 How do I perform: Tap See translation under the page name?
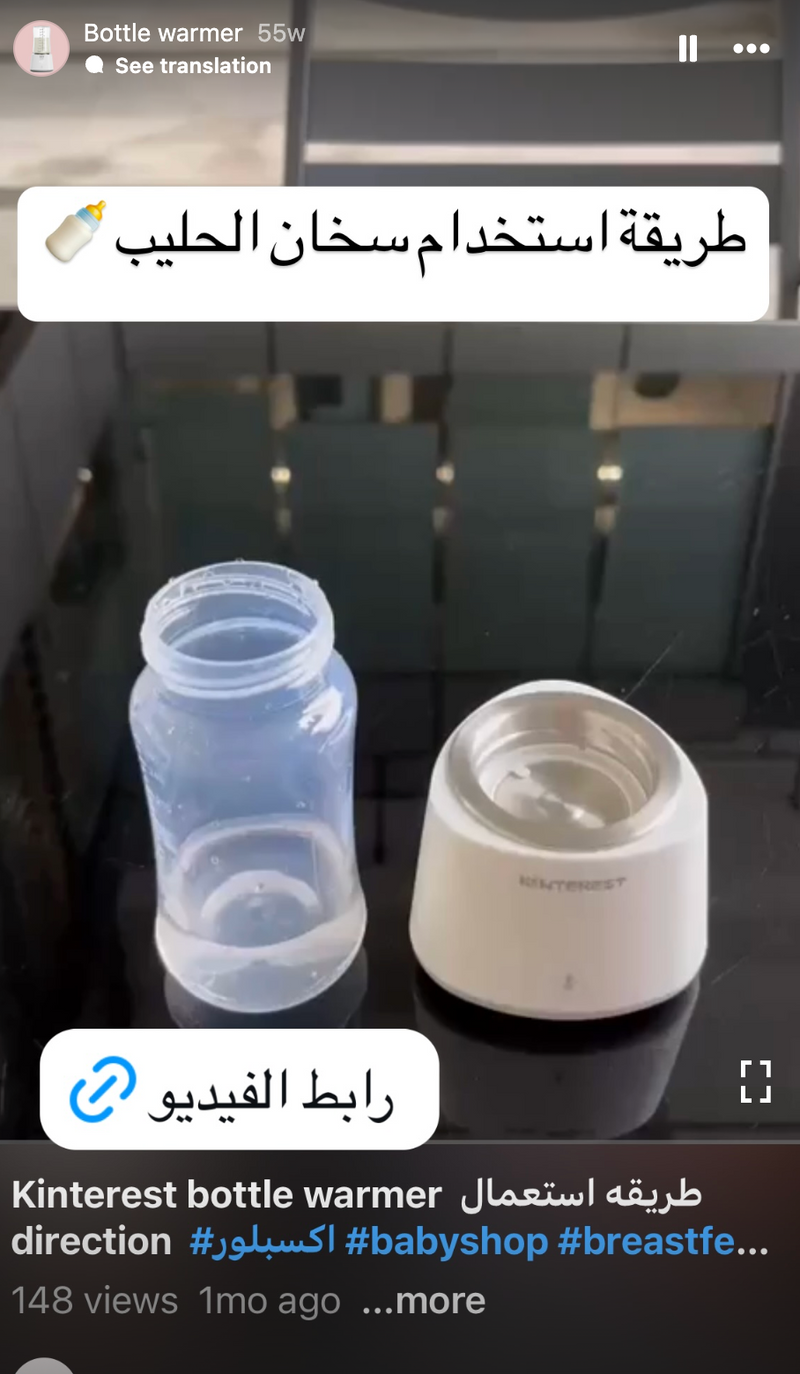click(x=192, y=66)
